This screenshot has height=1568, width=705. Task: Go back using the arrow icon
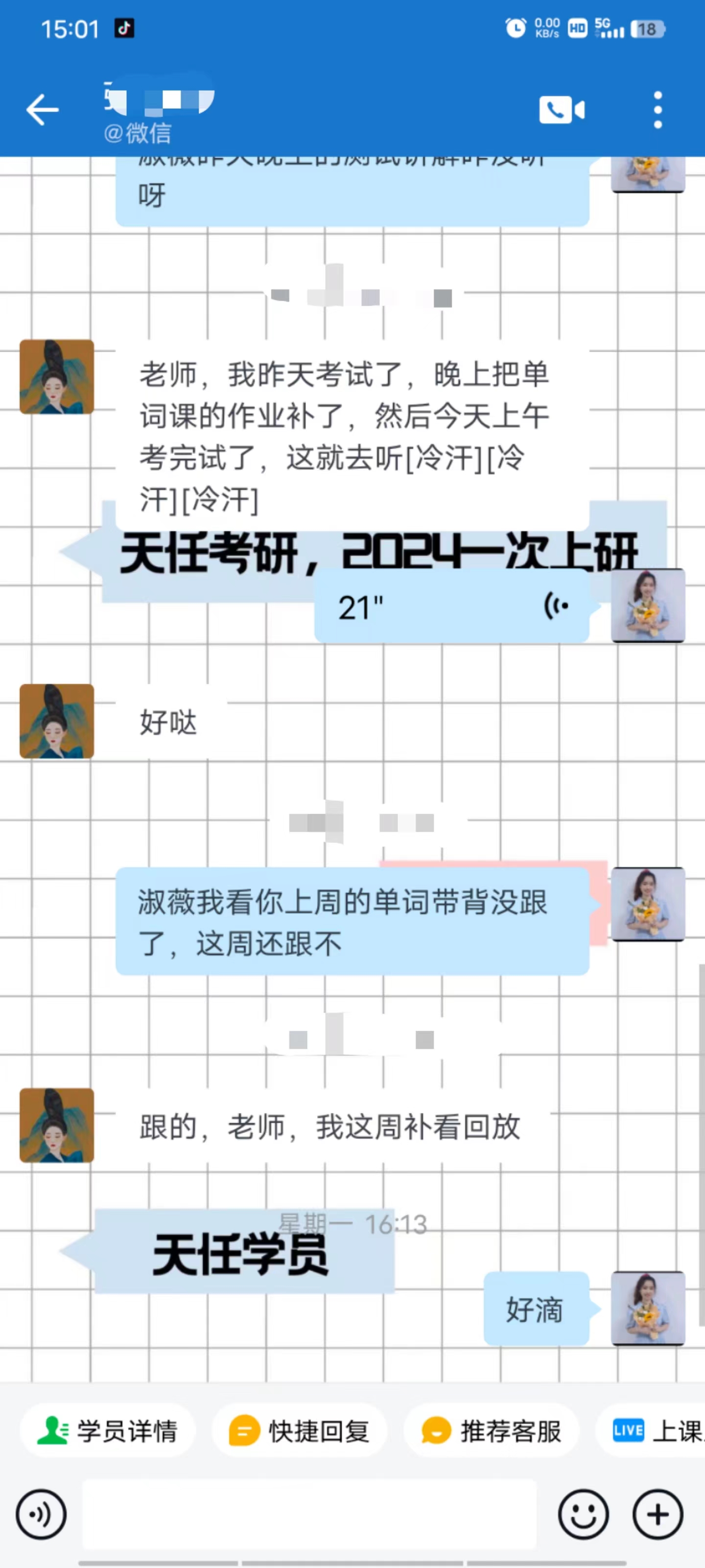[x=43, y=110]
